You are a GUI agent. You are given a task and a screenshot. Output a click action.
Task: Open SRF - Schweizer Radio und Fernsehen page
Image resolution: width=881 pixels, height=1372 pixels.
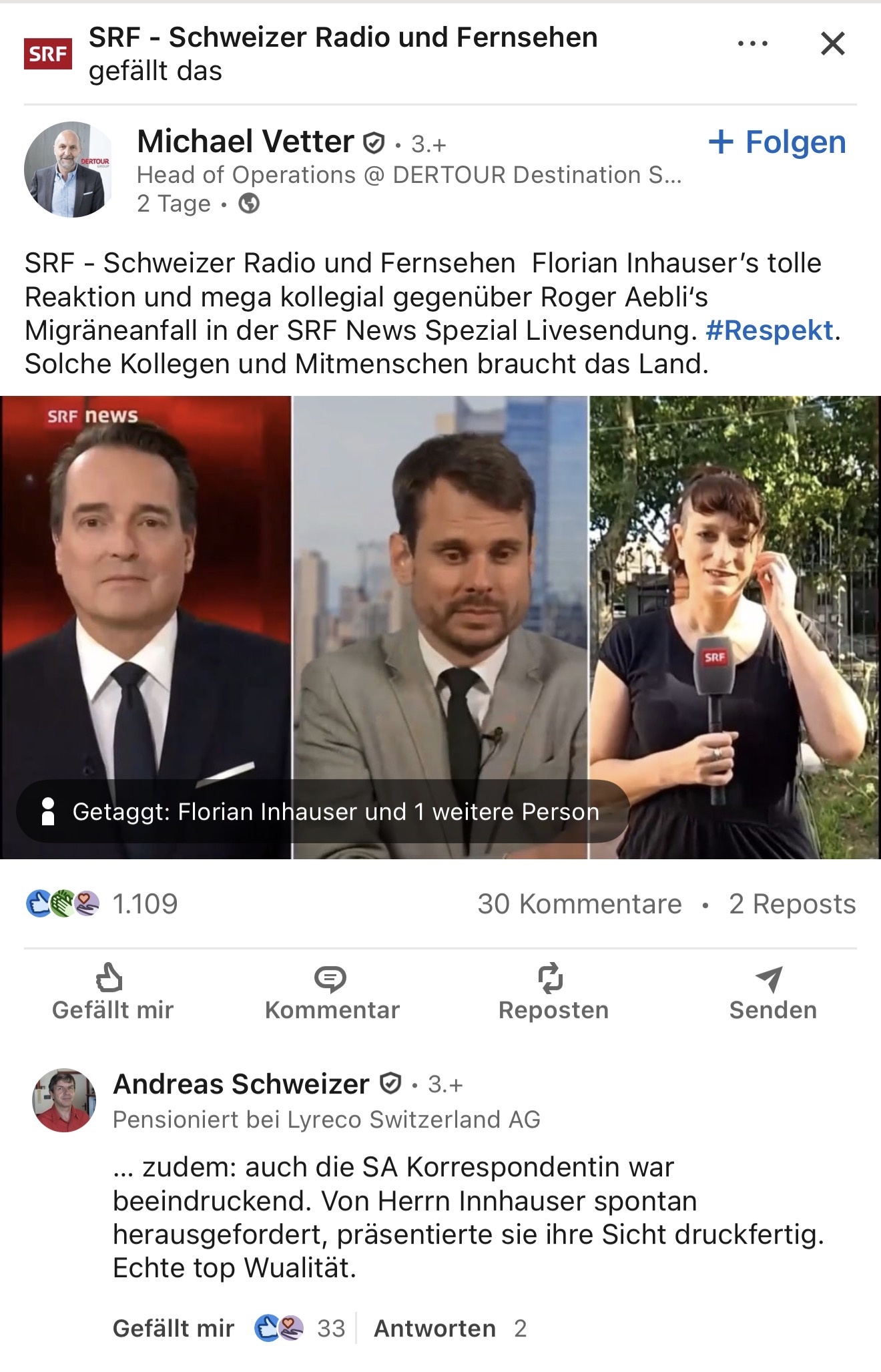click(x=342, y=38)
